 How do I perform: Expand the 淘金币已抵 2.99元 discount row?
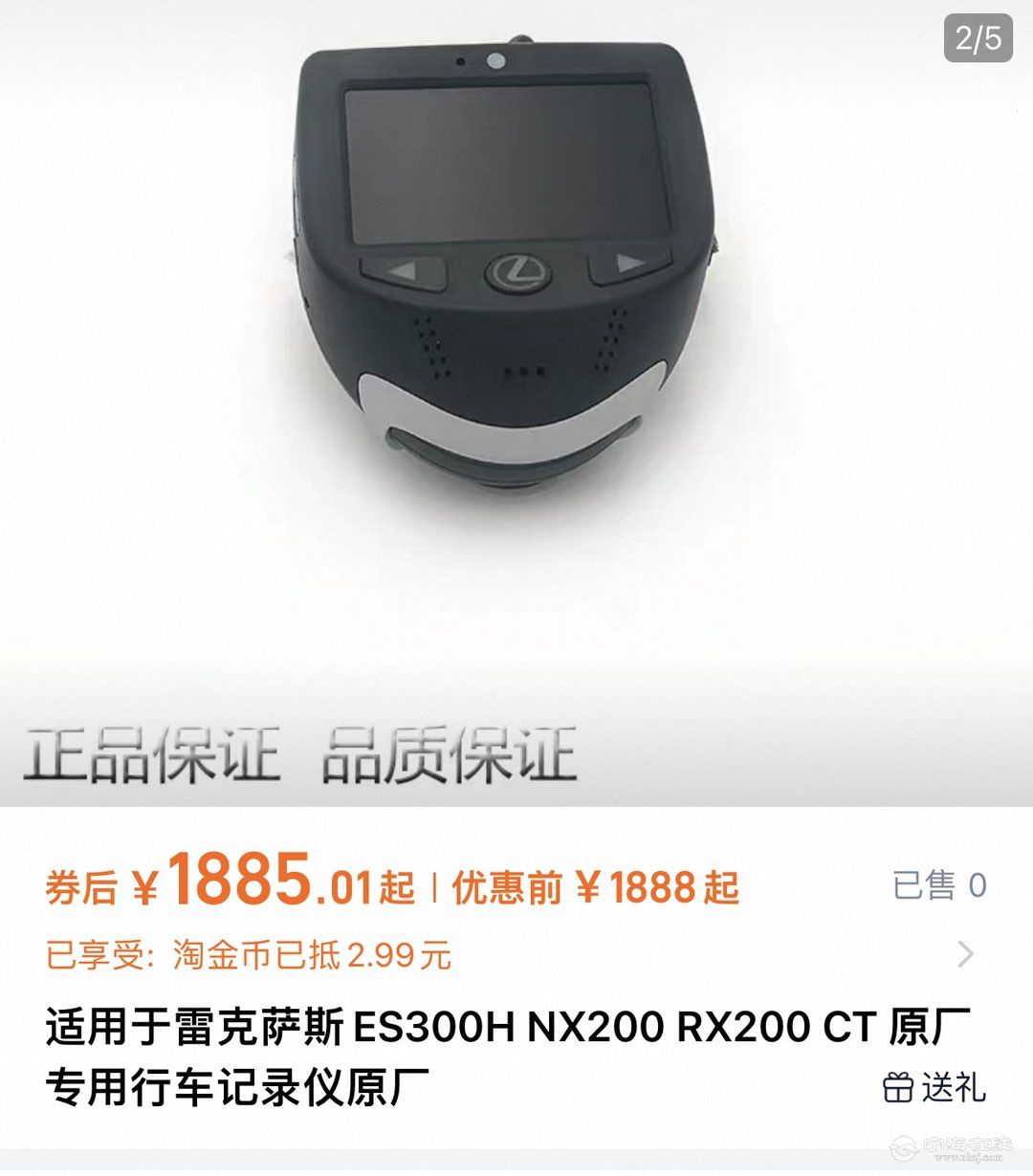(x=965, y=954)
